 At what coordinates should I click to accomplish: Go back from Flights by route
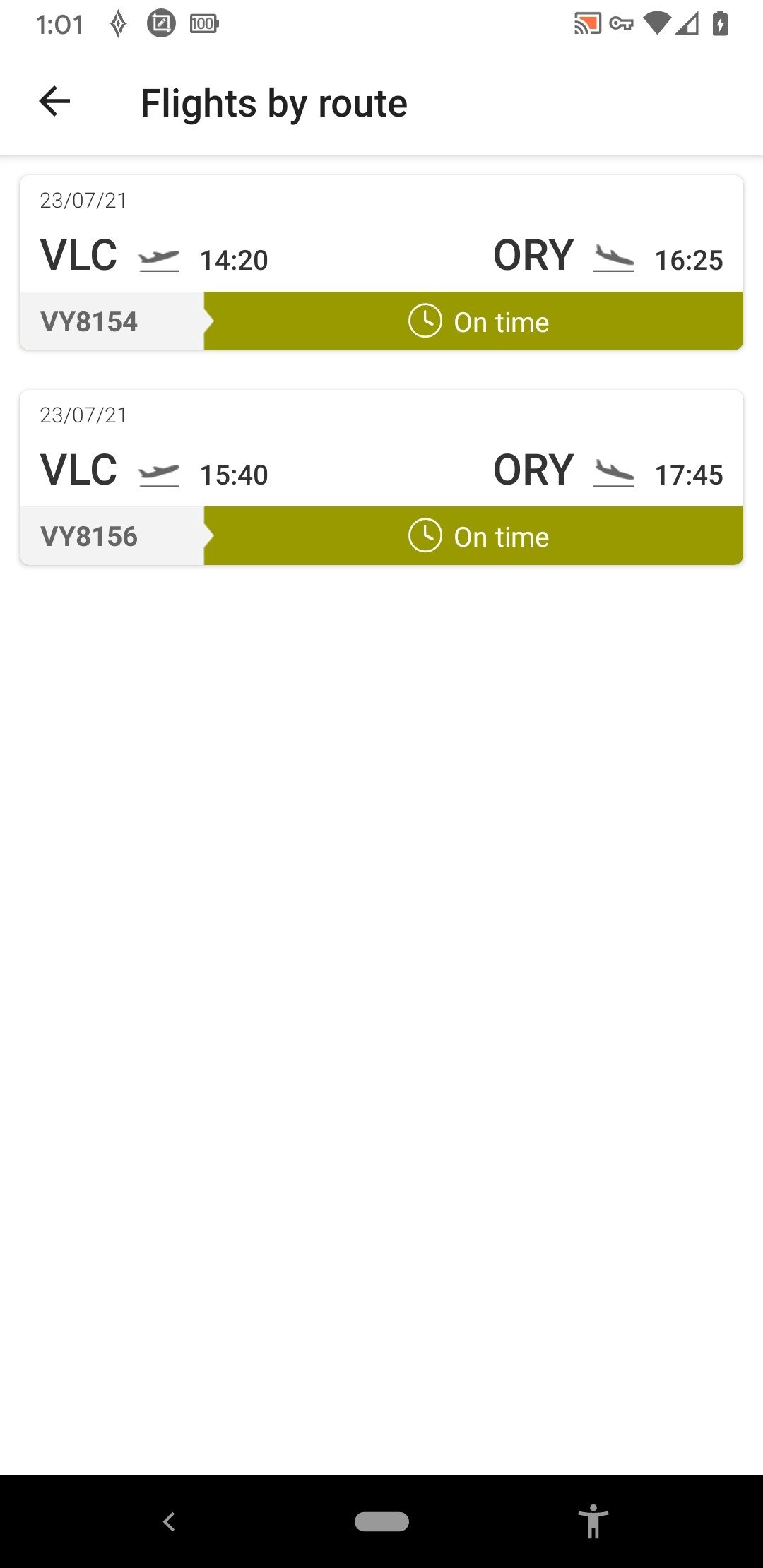pos(54,102)
